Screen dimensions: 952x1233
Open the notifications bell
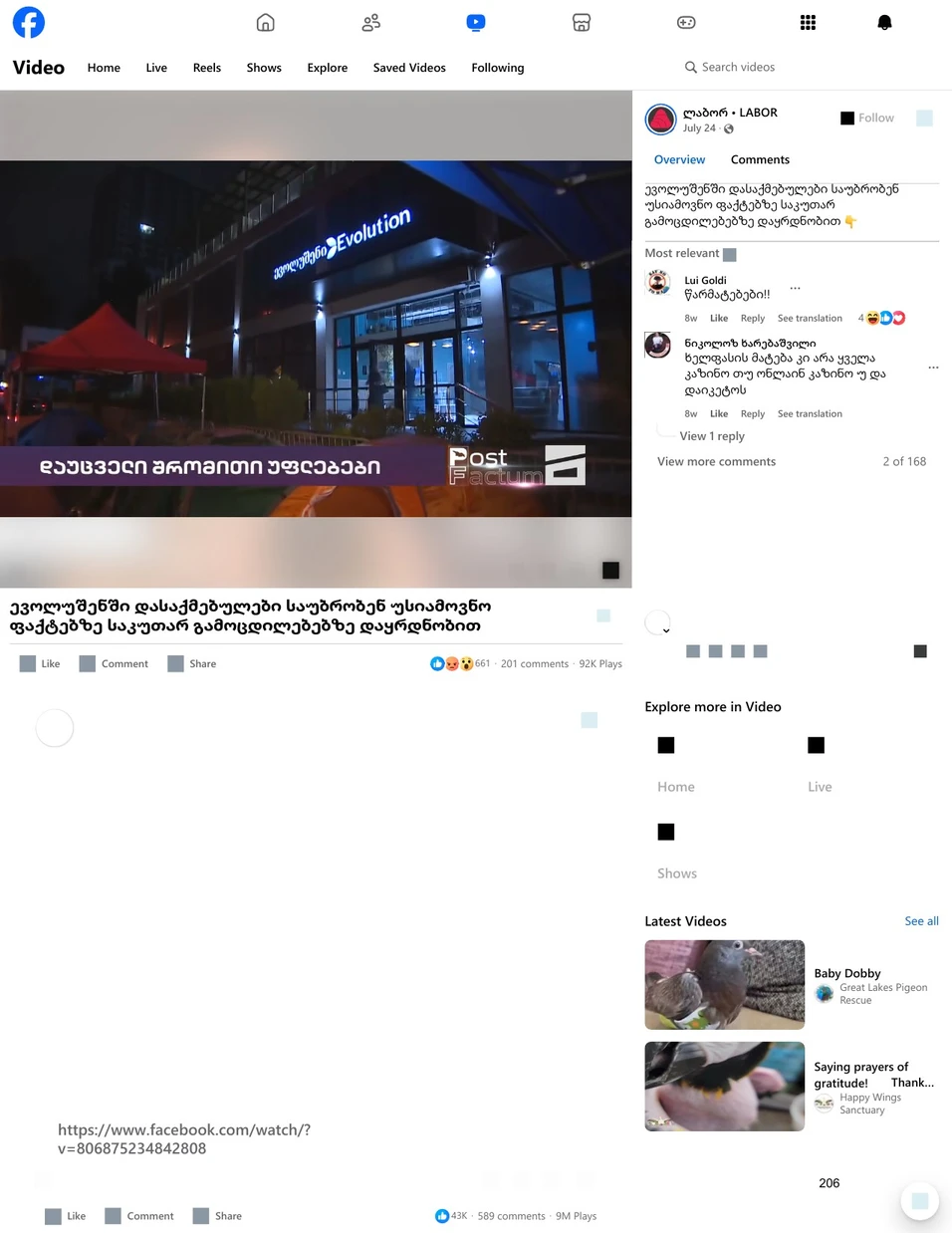(883, 23)
